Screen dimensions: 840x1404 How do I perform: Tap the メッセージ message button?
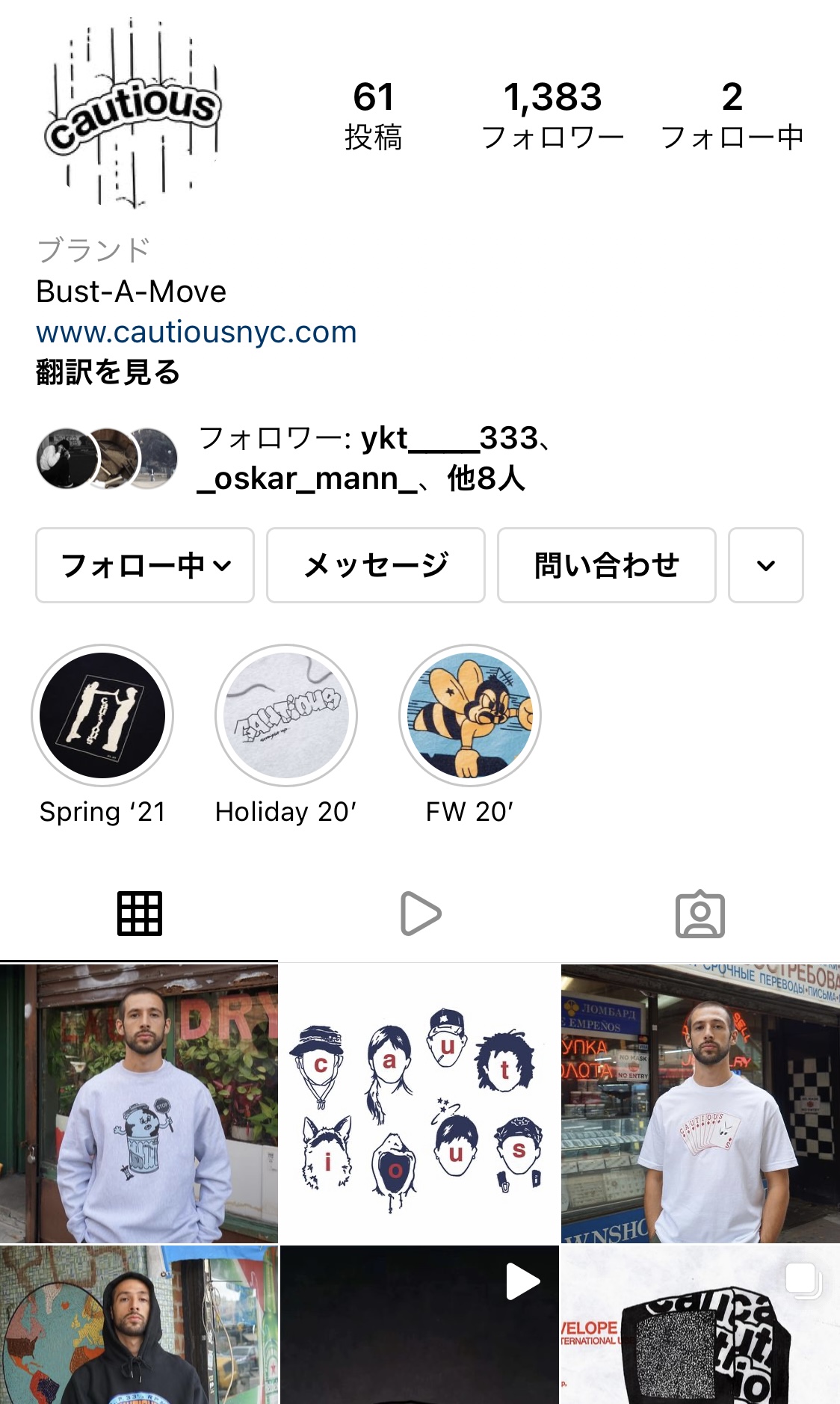pyautogui.click(x=376, y=565)
